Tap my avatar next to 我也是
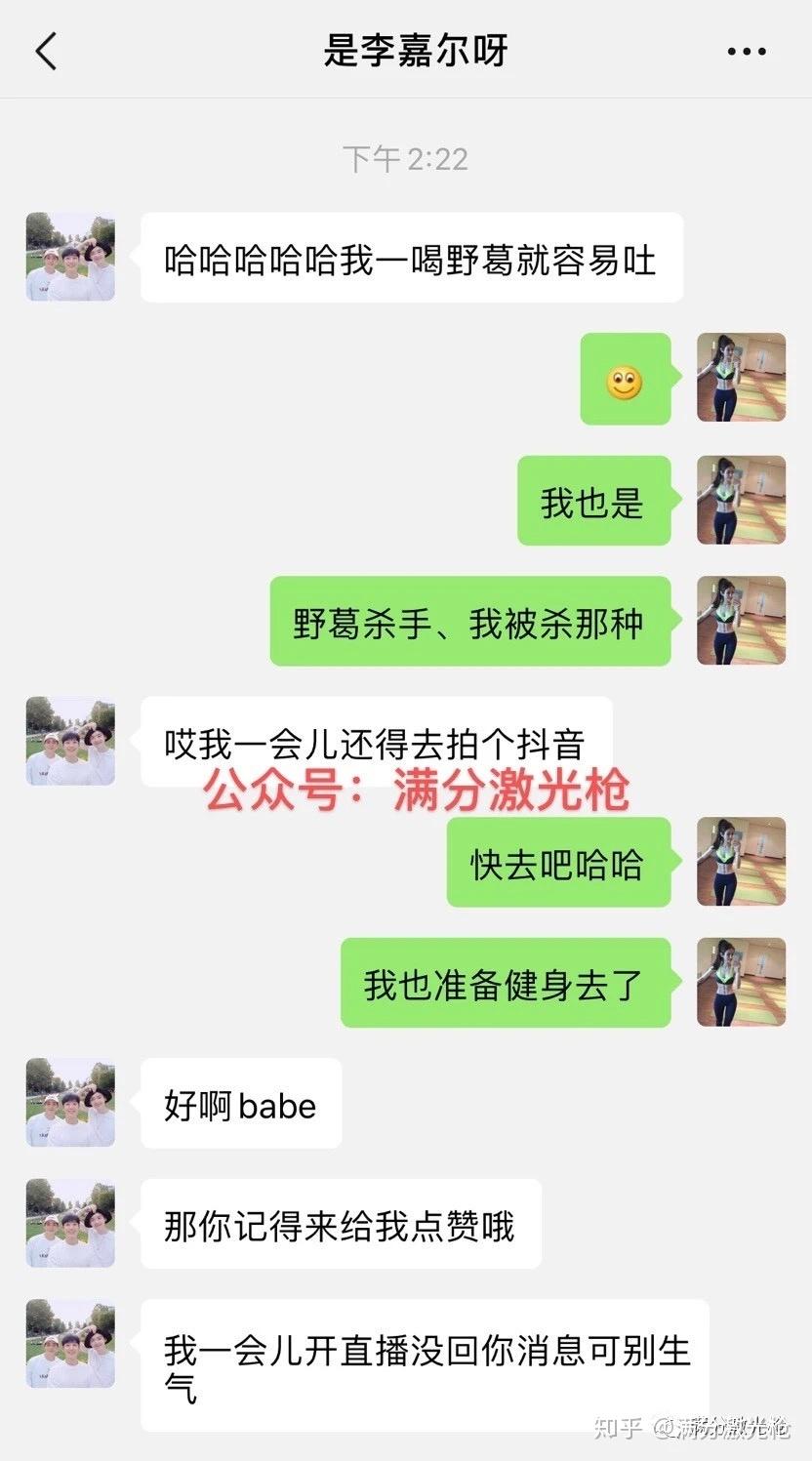The width and height of the screenshot is (812, 1461). coord(741,500)
